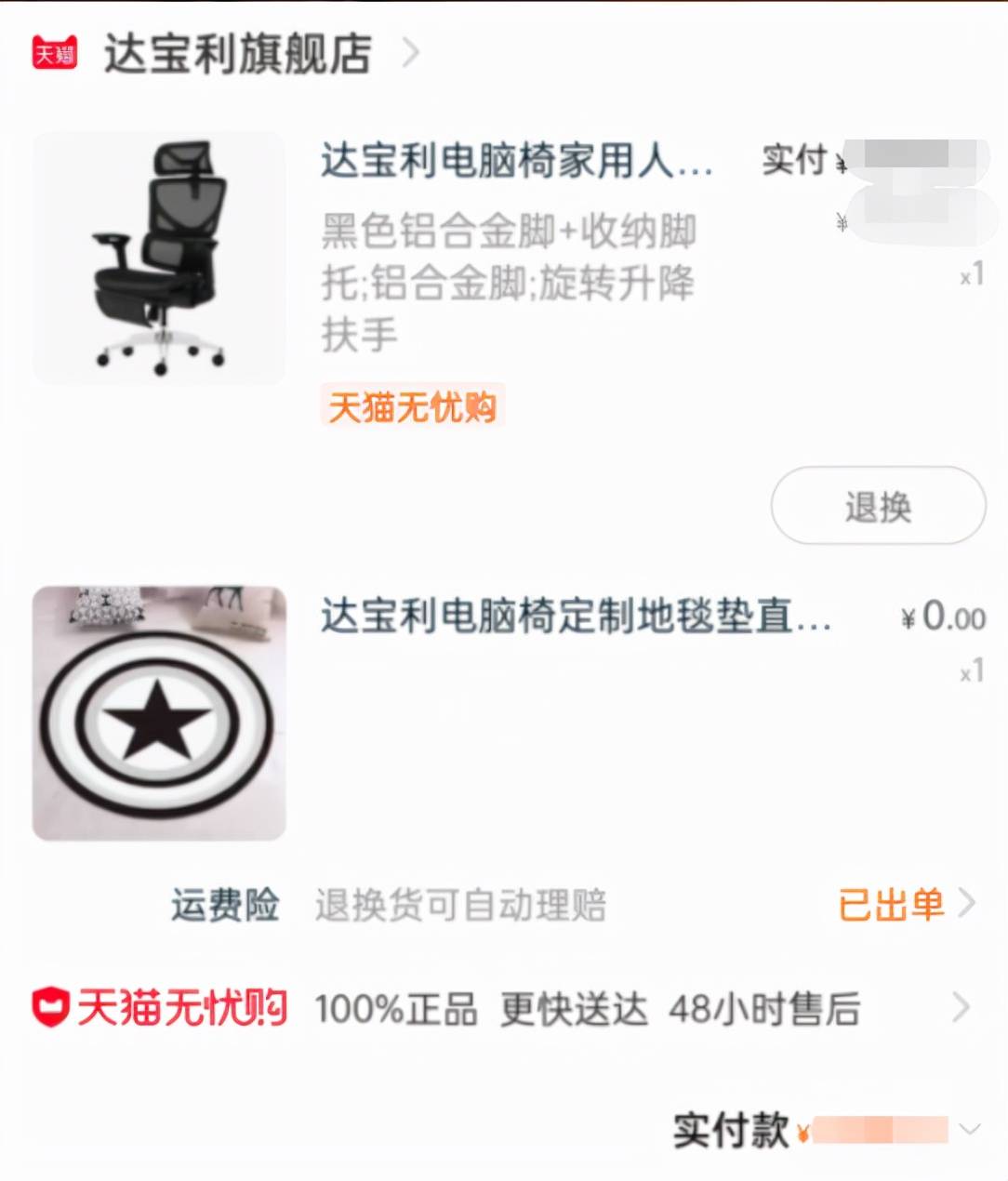Open 达宝利电脑椅家用人 product title
The width and height of the screenshot is (1008, 1181).
[x=516, y=161]
